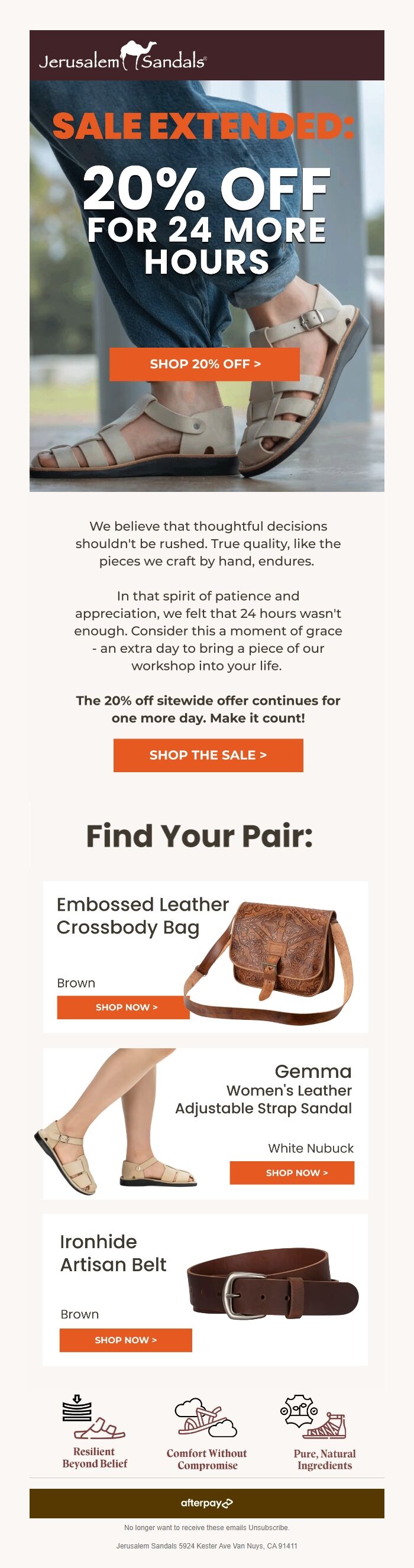The height and width of the screenshot is (1568, 414).
Task: Open the Unsubscribe link
Action: [269, 1527]
